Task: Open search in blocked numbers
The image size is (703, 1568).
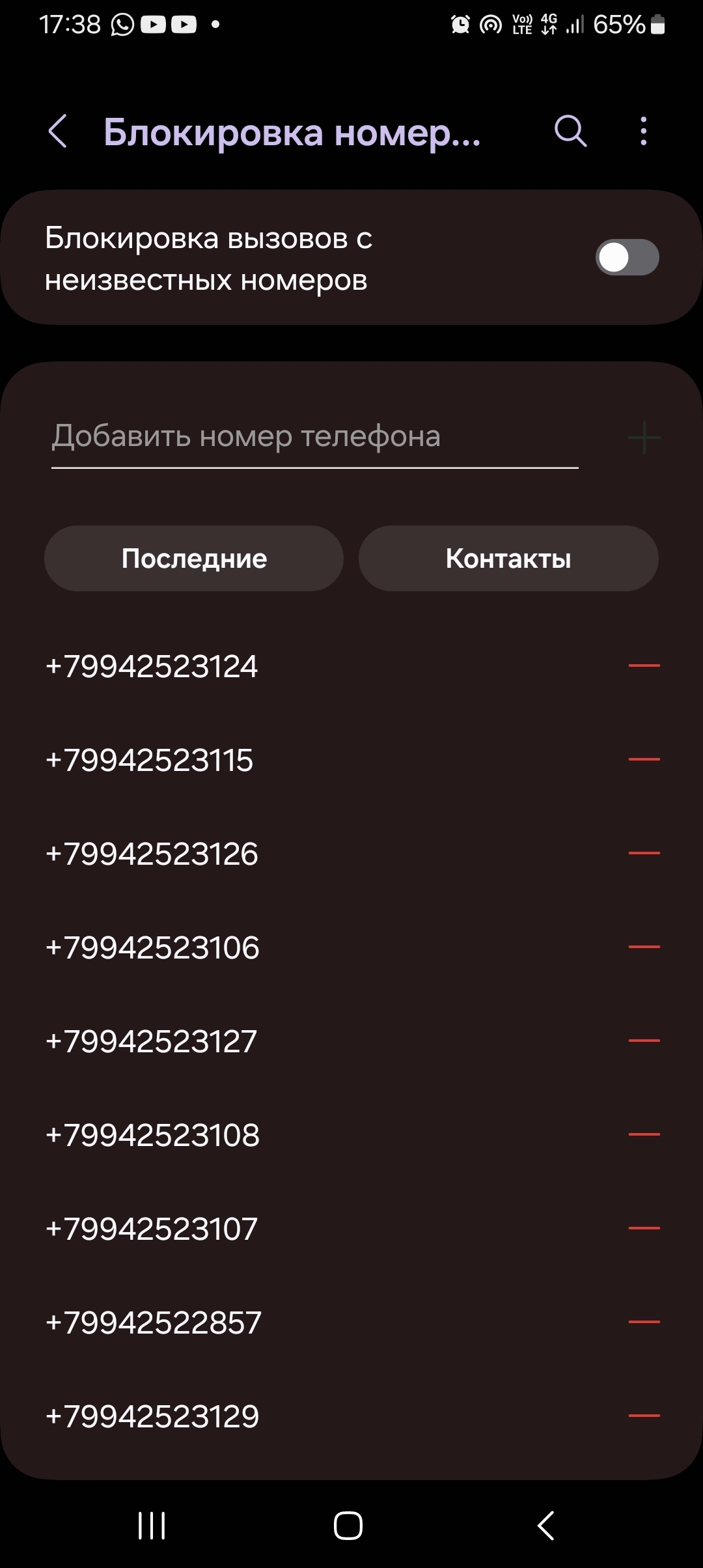Action: pos(570,132)
